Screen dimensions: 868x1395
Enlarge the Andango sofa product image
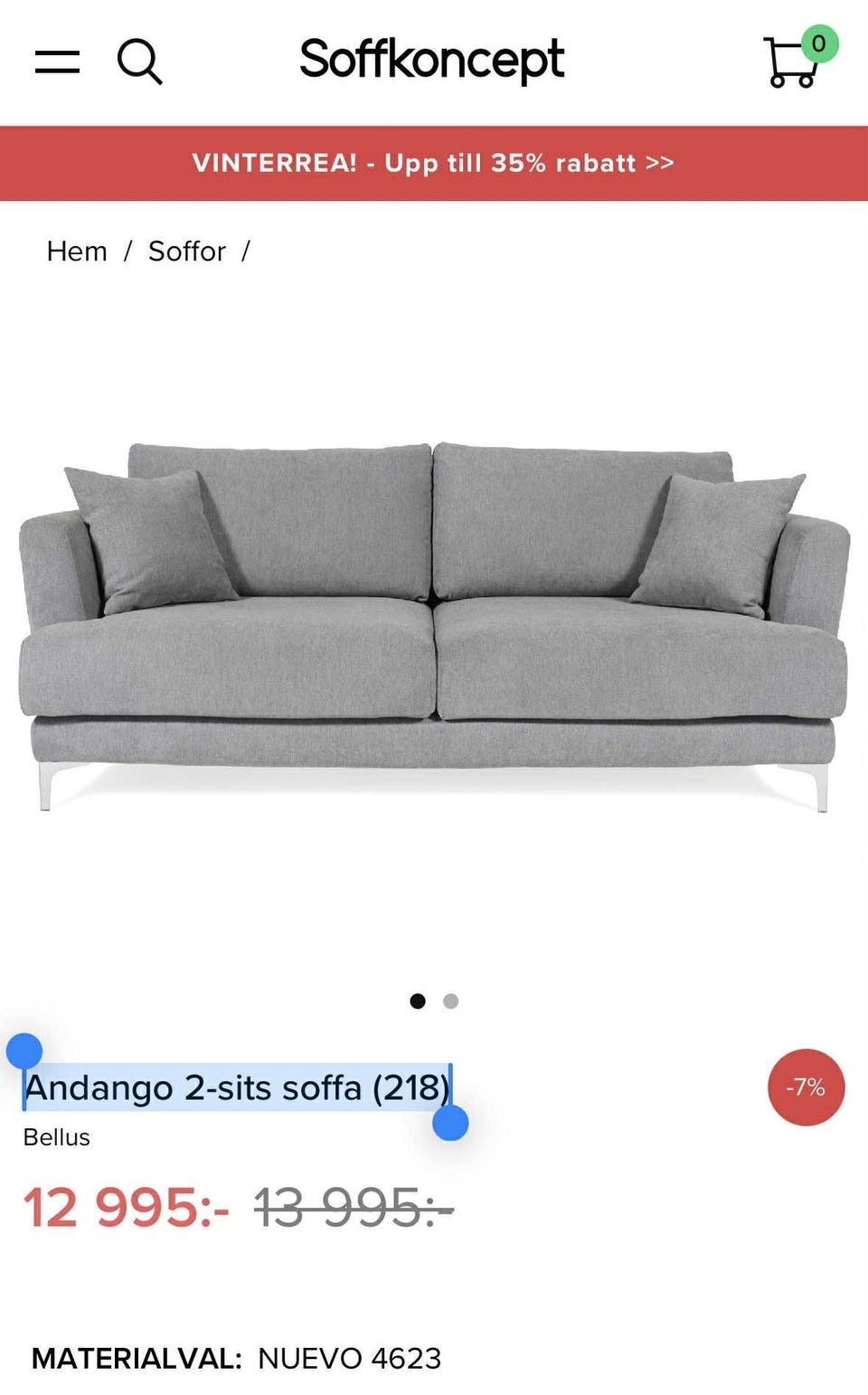click(x=434, y=624)
